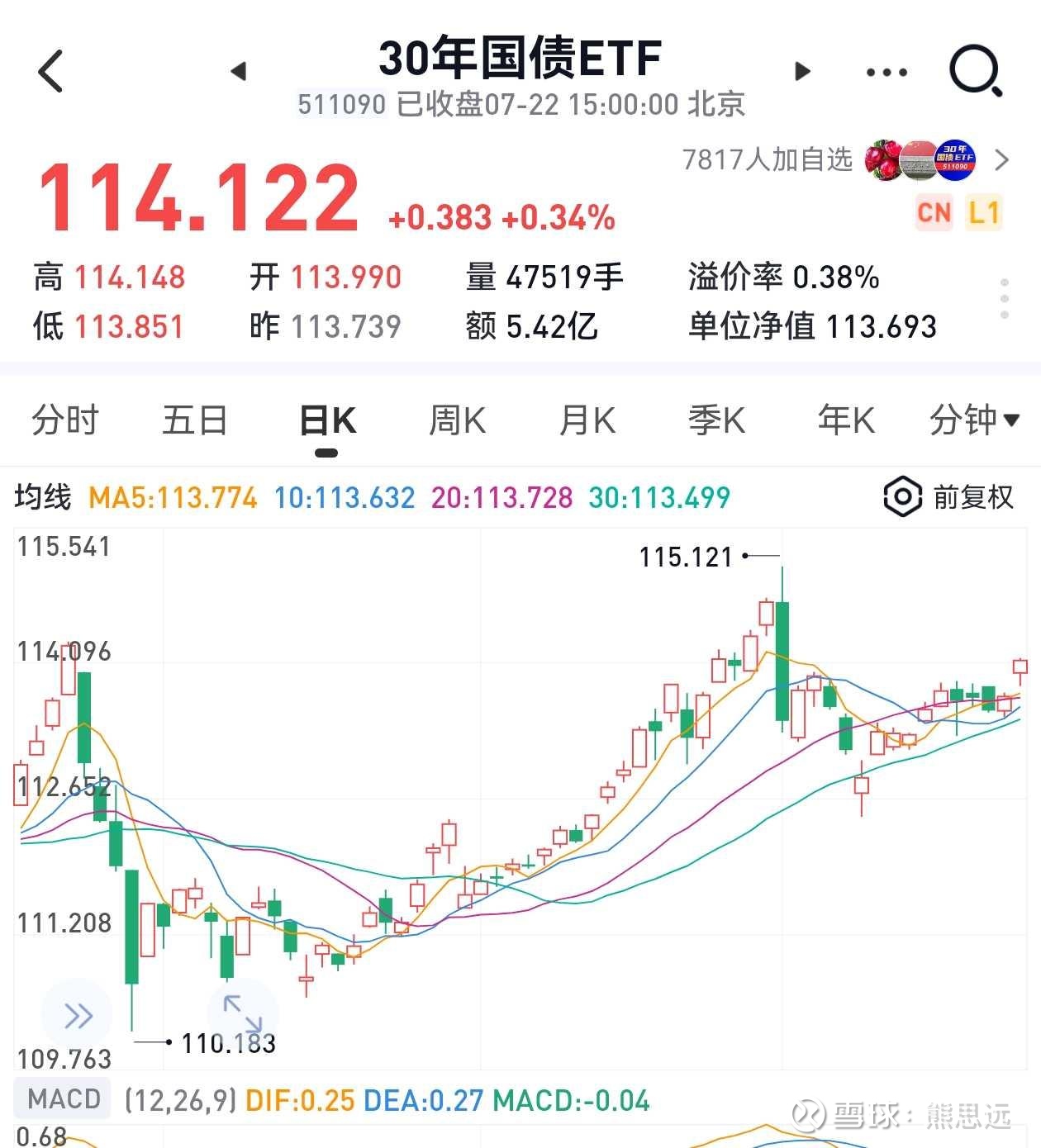Click 7817人加自选 to add to watchlist
The height and width of the screenshot is (1148, 1041).
pyautogui.click(x=766, y=162)
